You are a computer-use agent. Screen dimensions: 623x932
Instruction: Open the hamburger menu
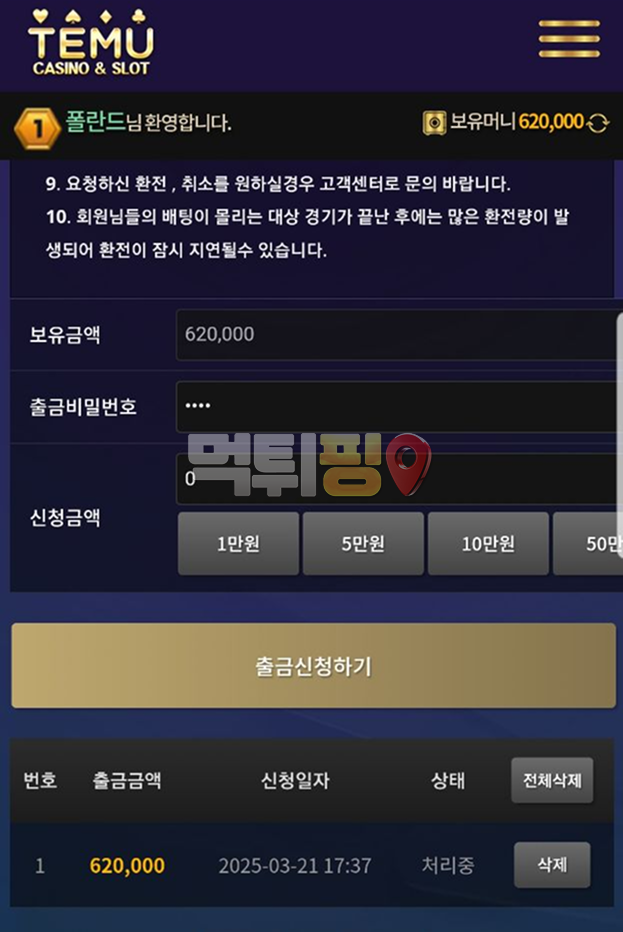click(569, 38)
